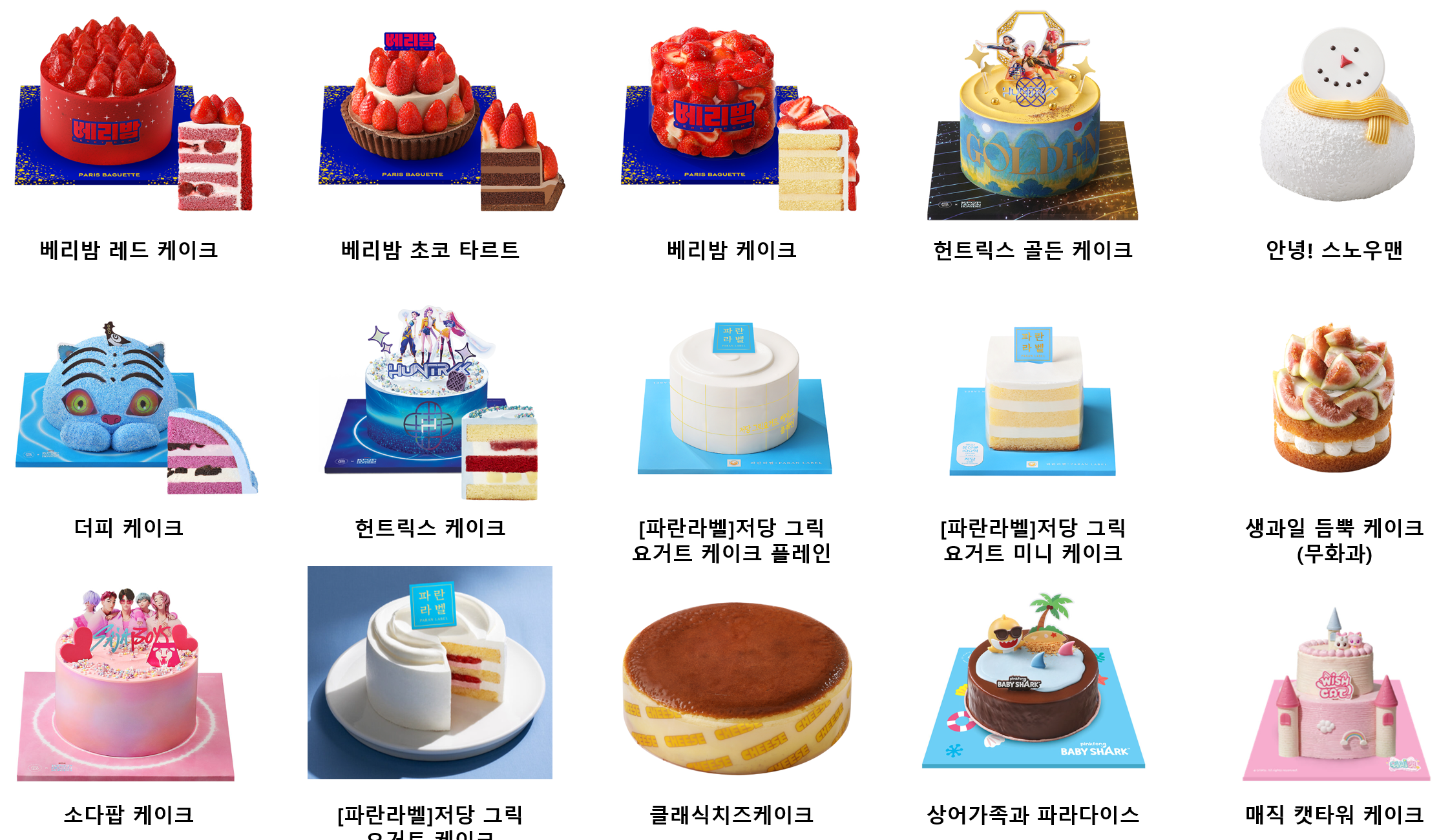Select the 상어가족과 파라다이스 cake
The image size is (1450, 840).
pos(1033,685)
